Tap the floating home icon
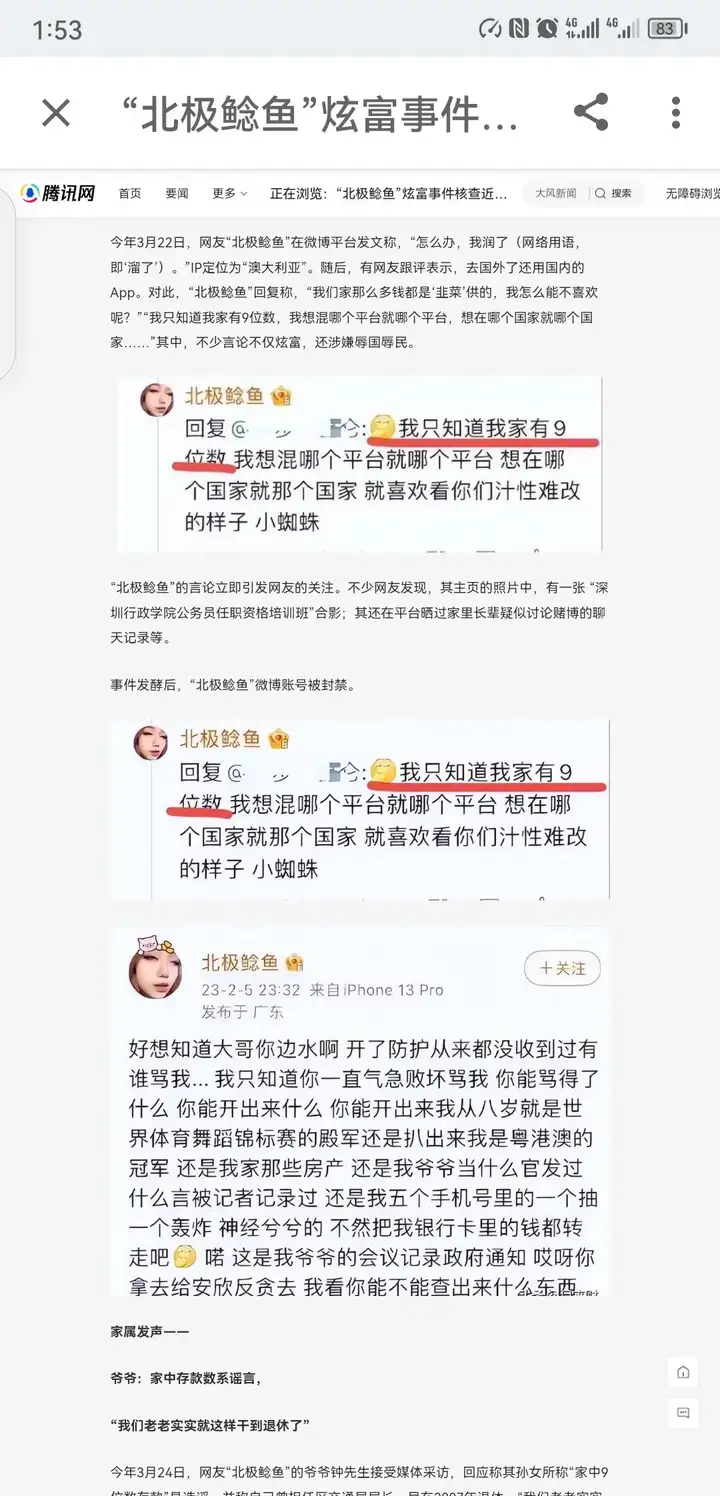 683,1371
